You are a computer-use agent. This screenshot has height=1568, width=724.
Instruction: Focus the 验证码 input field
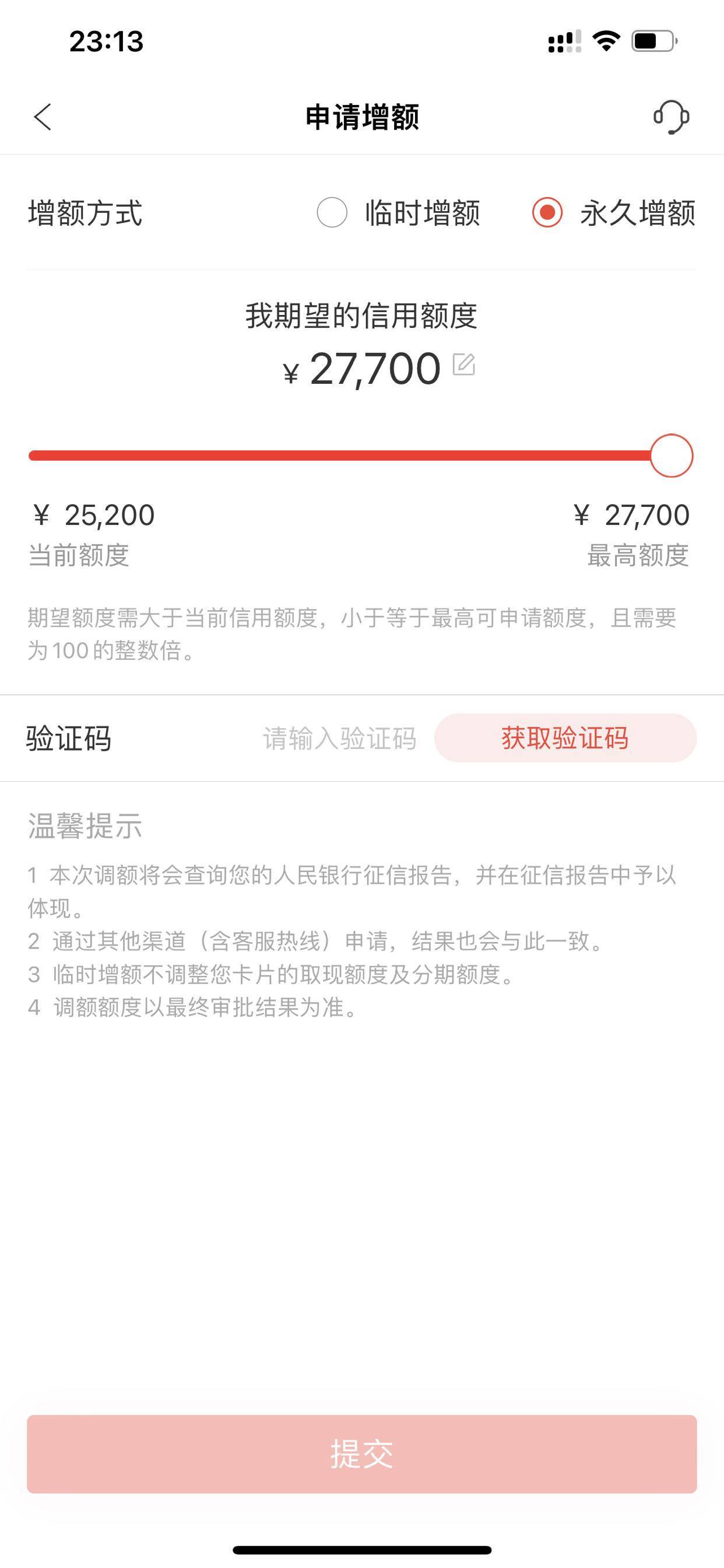point(339,738)
